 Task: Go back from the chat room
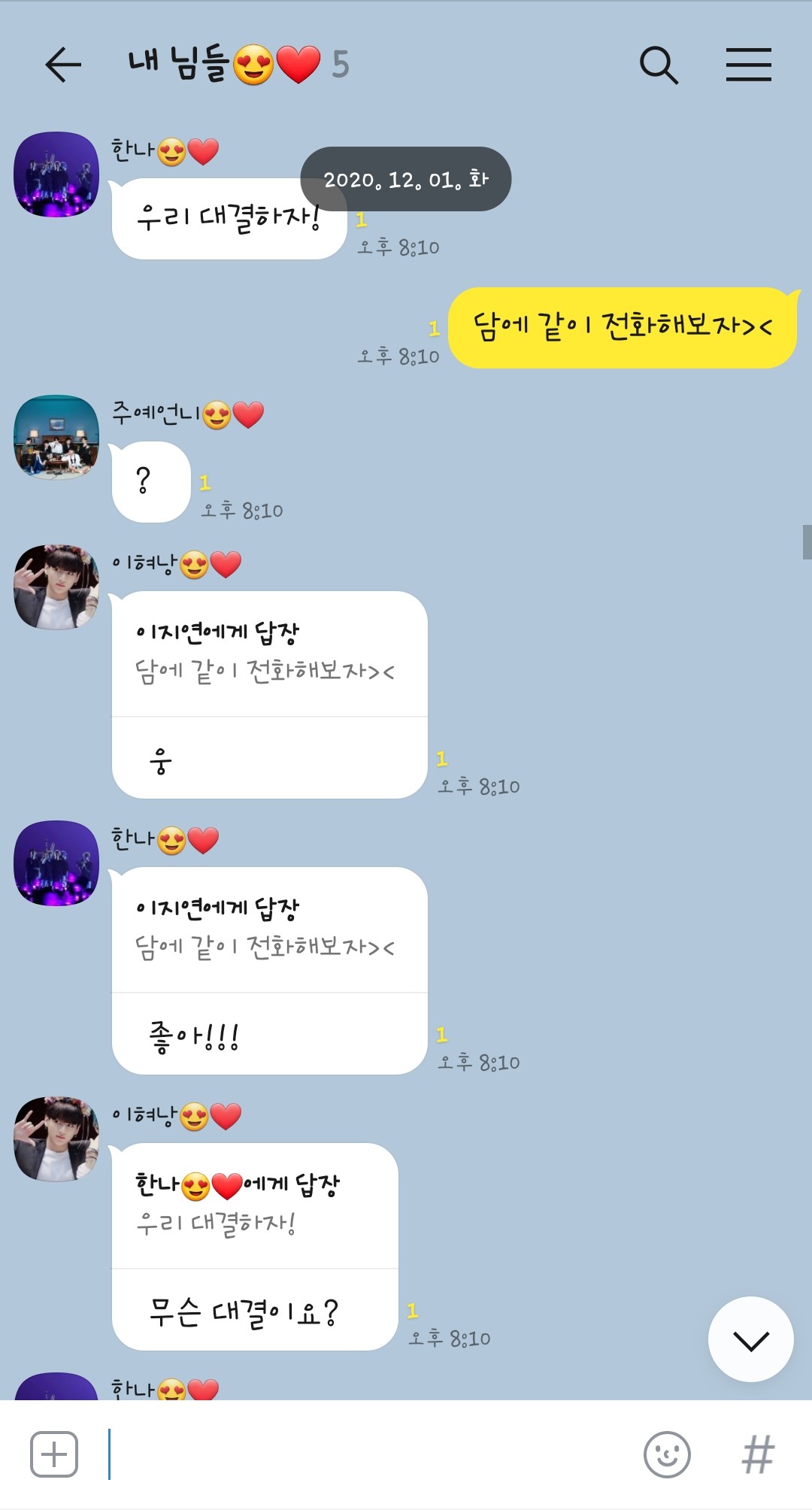click(63, 65)
